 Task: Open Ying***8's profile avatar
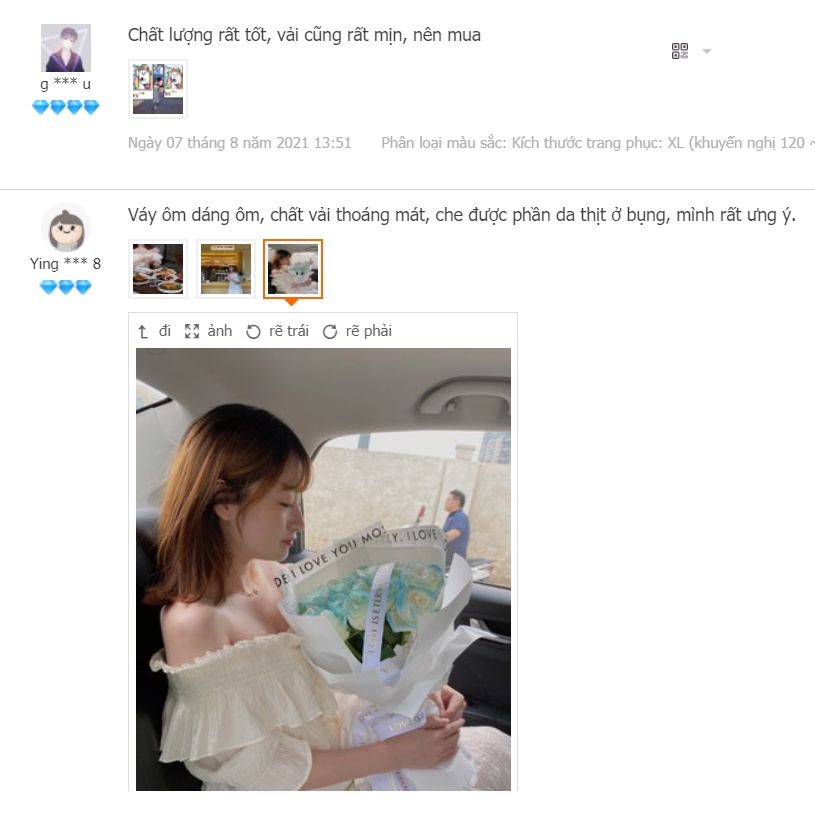coord(65,227)
